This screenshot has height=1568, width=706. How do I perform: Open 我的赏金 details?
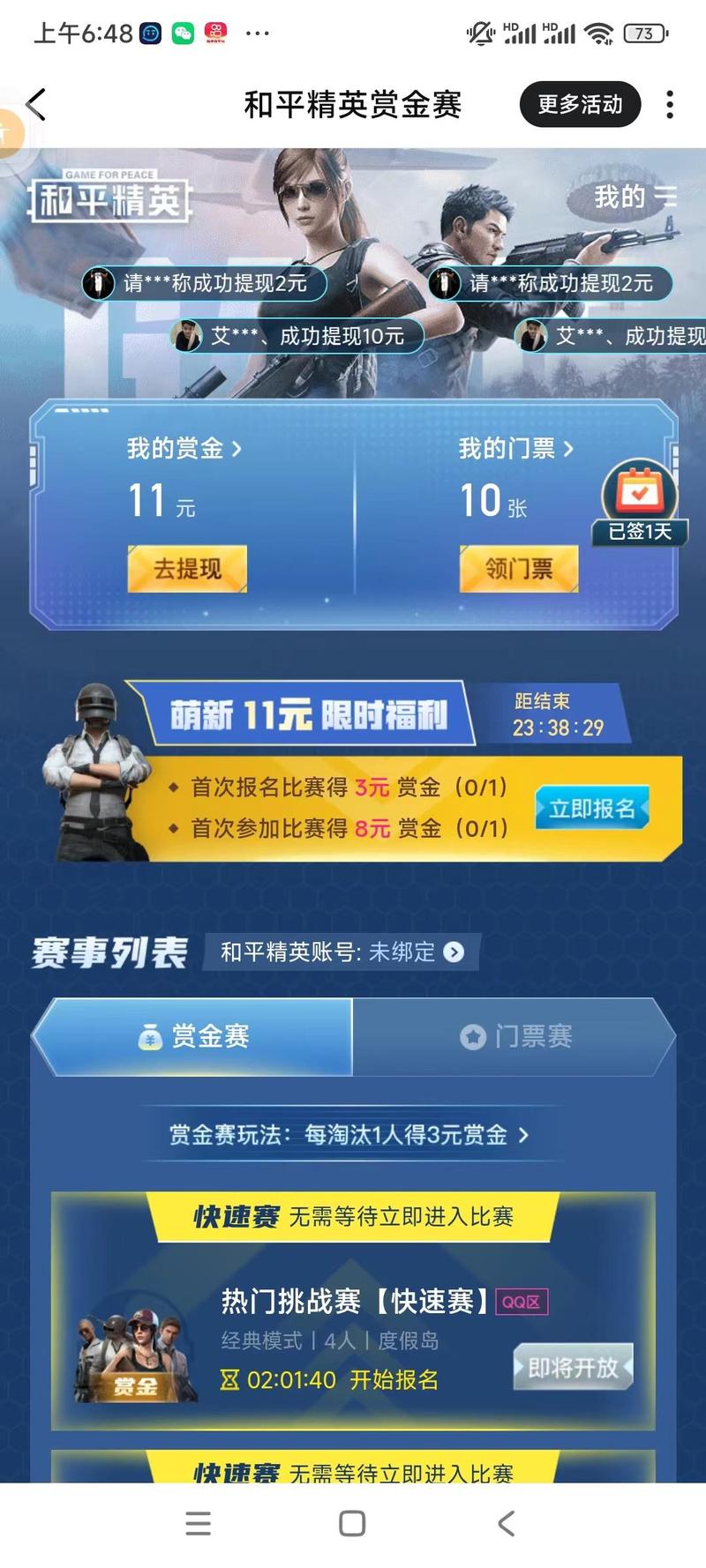click(x=184, y=449)
